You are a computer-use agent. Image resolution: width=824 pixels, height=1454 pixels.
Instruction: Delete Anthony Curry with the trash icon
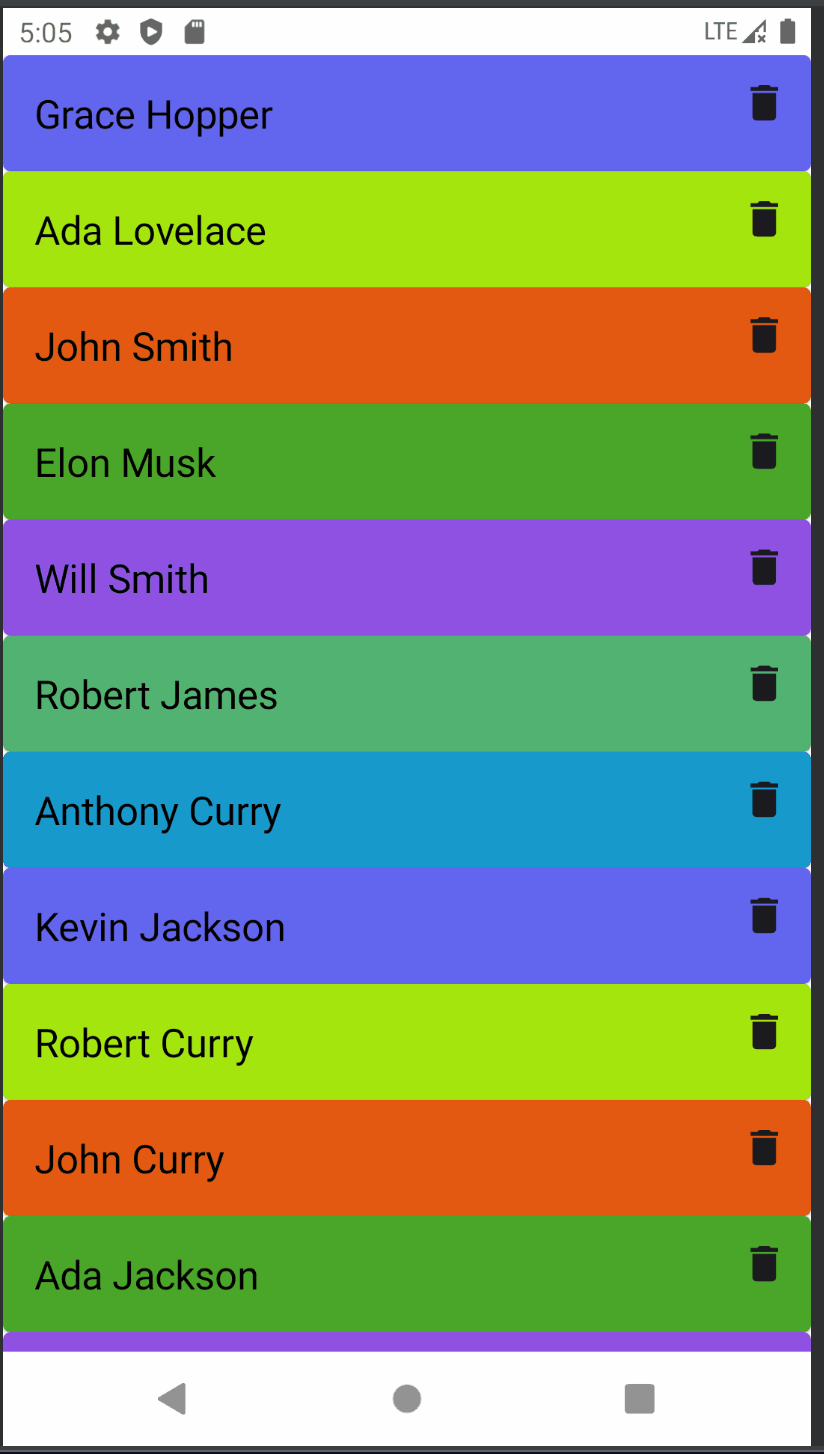click(x=764, y=799)
